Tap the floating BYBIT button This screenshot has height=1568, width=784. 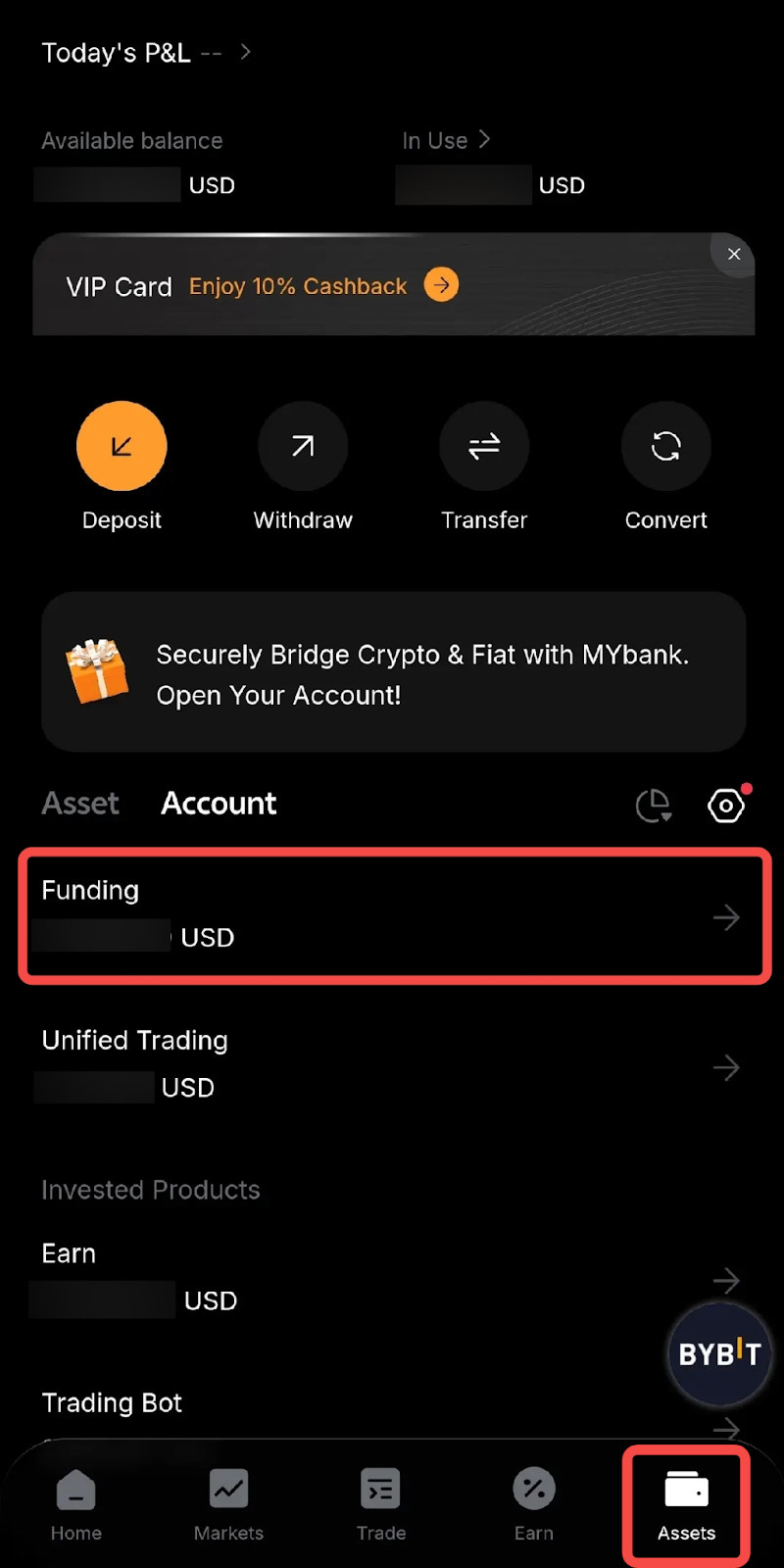point(719,1354)
